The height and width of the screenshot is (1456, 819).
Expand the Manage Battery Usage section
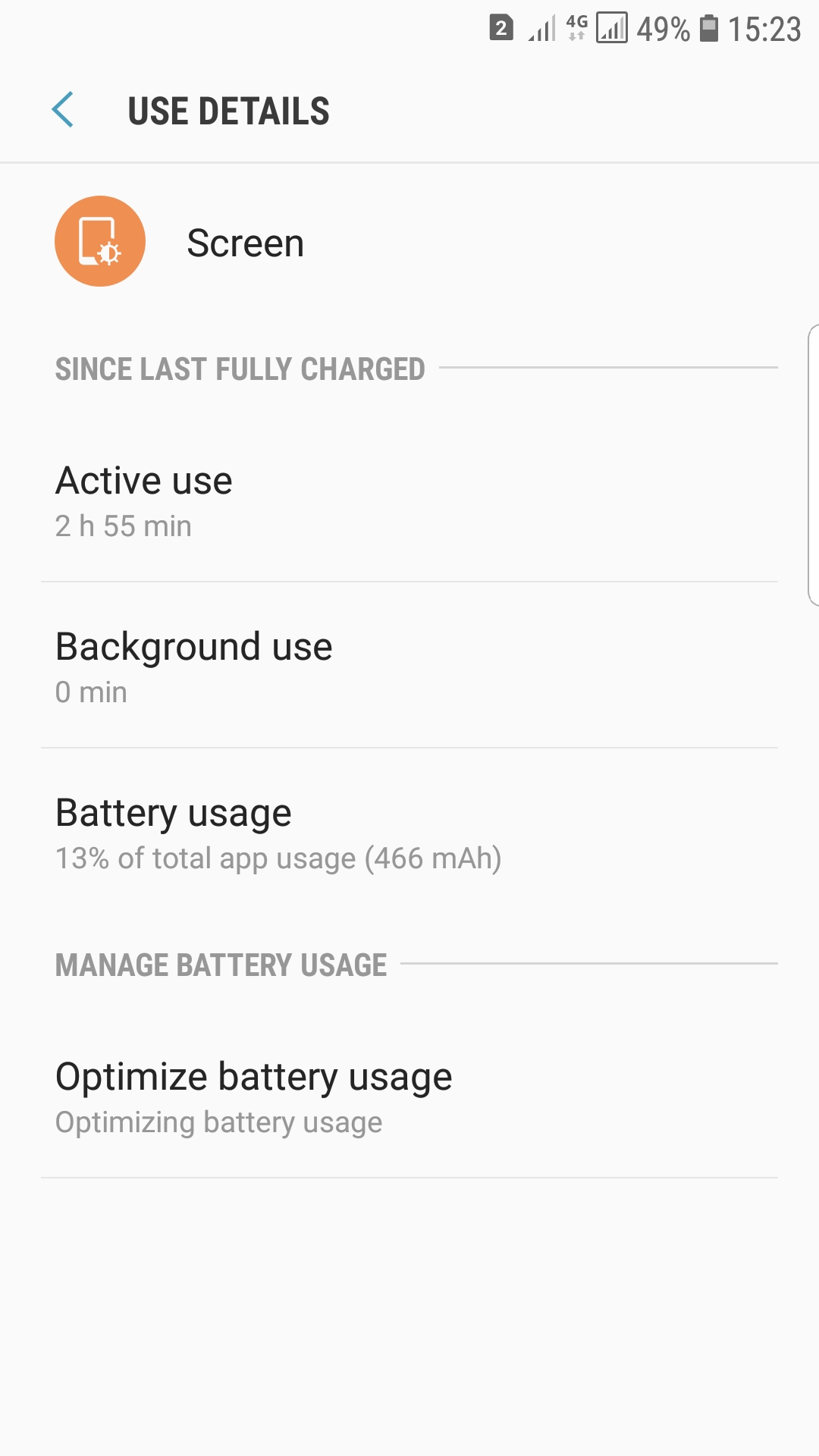(x=220, y=965)
